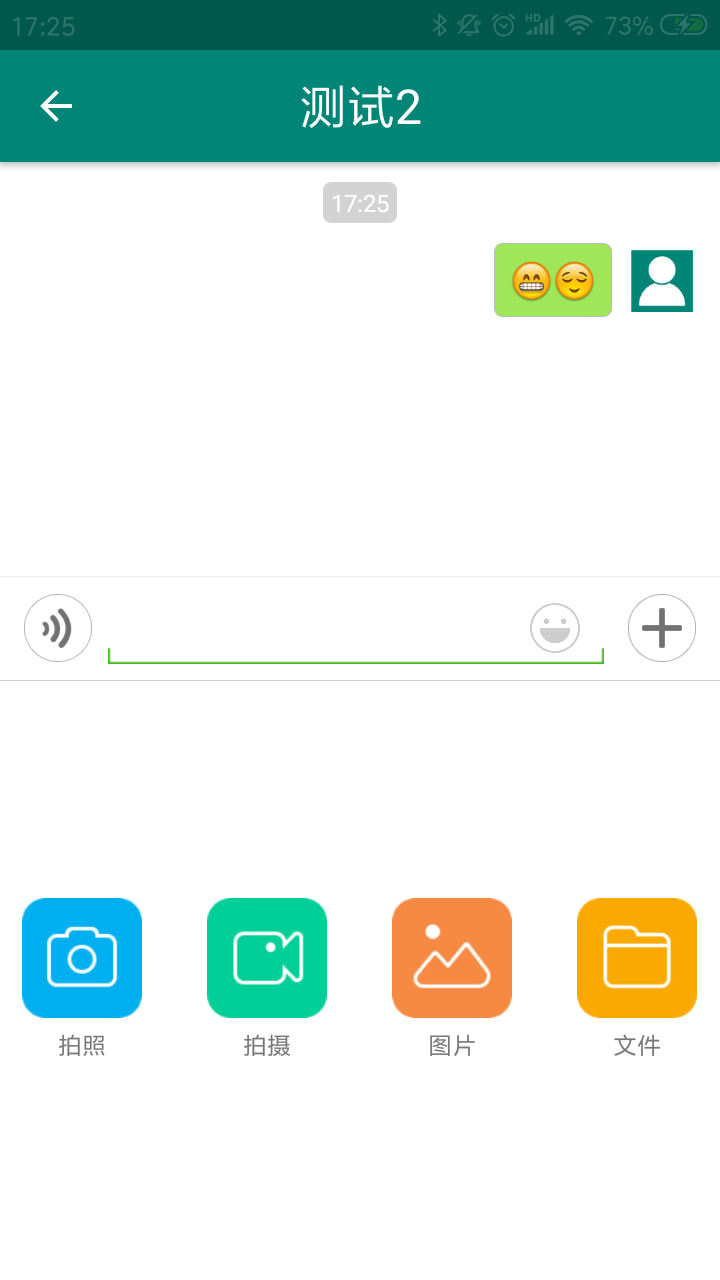Open the sent emoji message bubble
The width and height of the screenshot is (720, 1280).
coord(553,280)
